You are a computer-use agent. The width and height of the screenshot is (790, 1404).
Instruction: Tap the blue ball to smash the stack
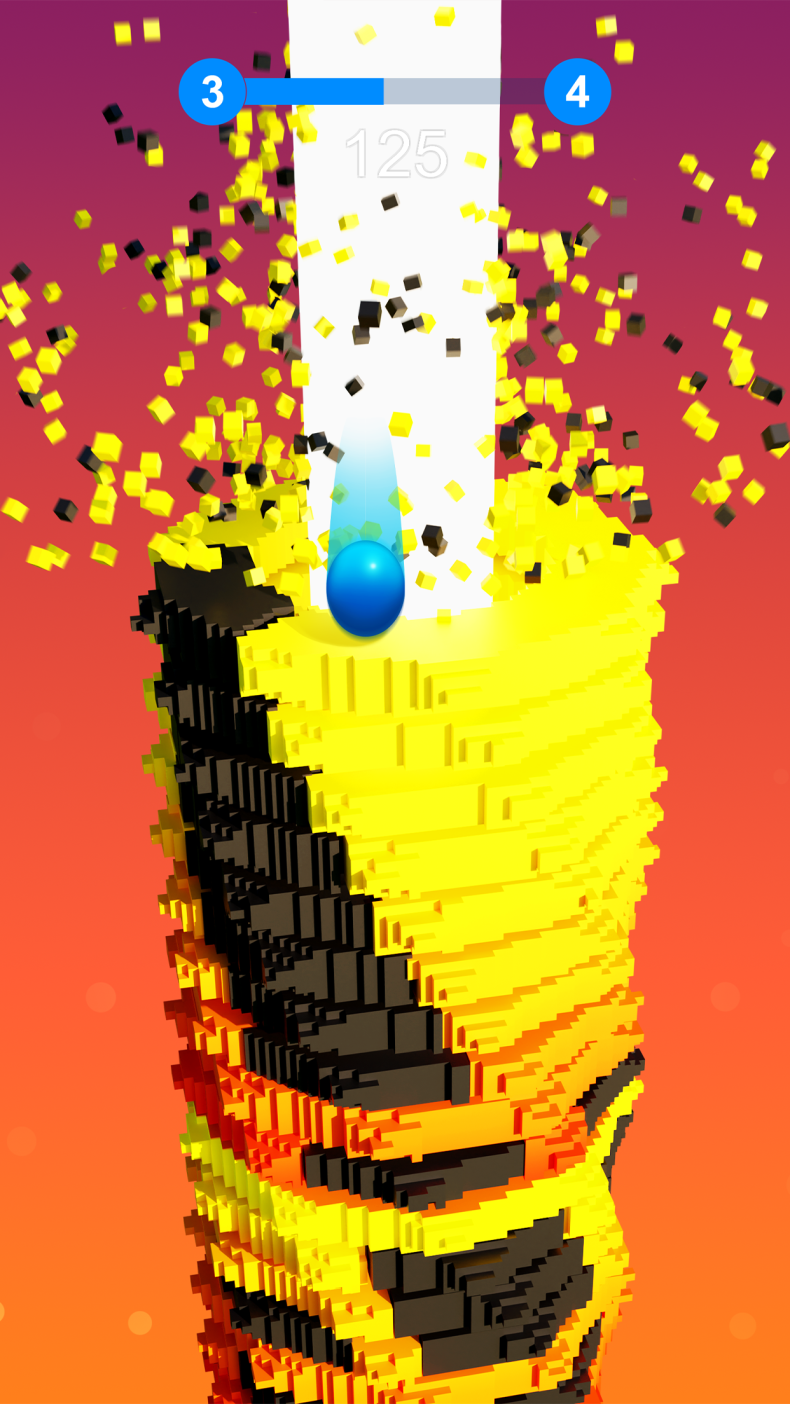[x=365, y=589]
